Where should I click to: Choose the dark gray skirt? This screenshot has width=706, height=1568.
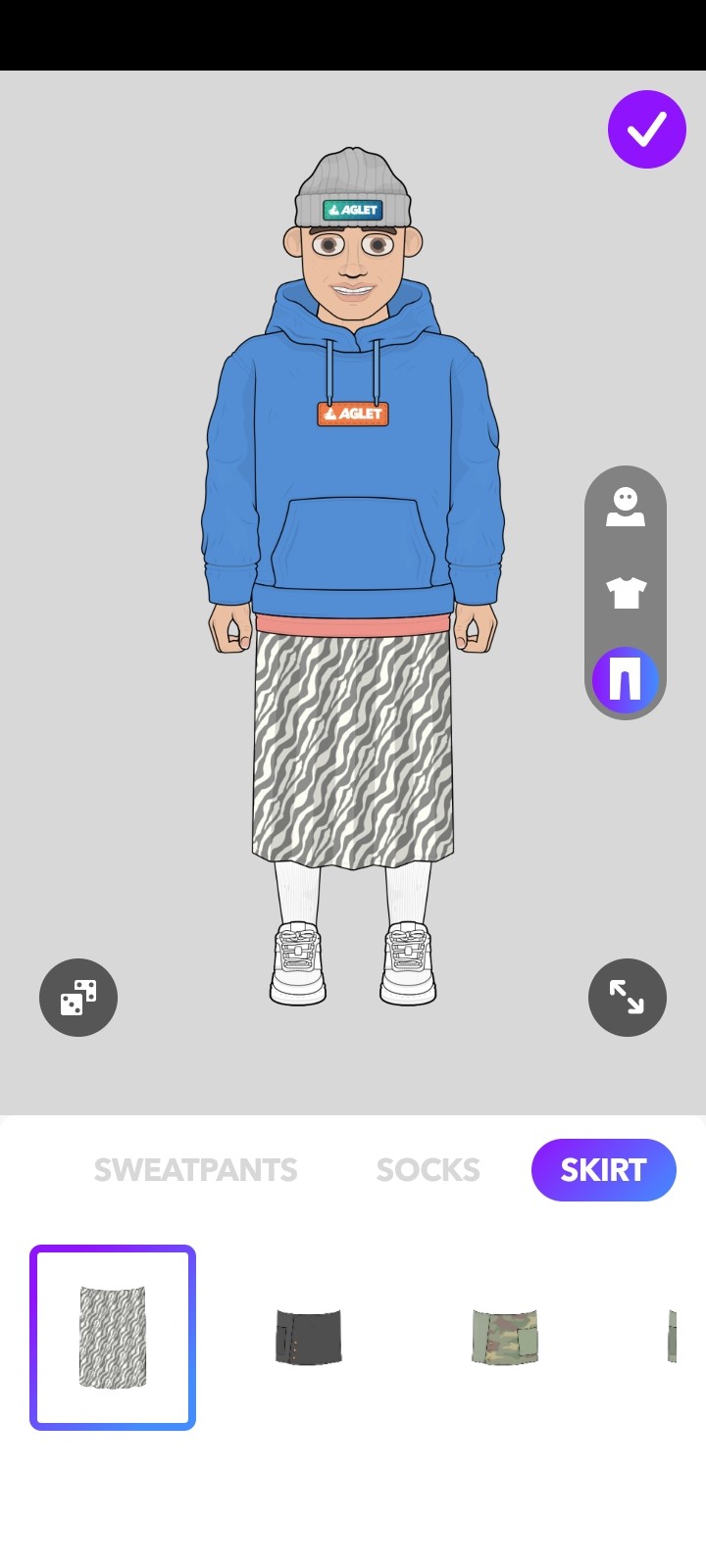pos(309,1338)
